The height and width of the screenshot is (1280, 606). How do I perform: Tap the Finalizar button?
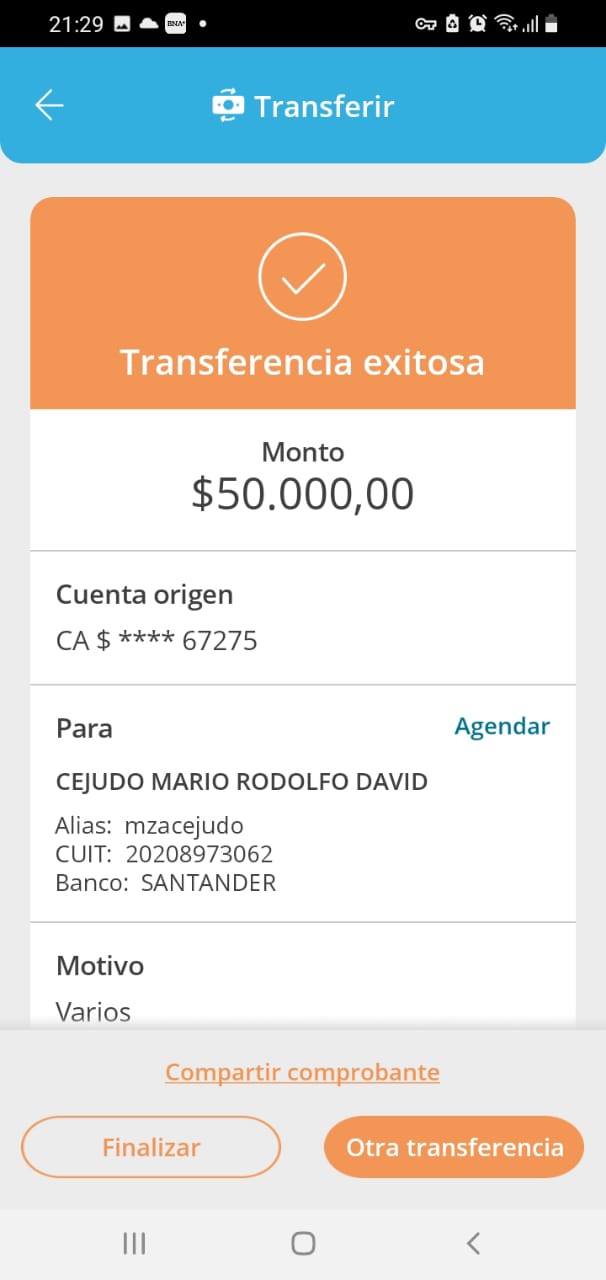[x=151, y=1147]
